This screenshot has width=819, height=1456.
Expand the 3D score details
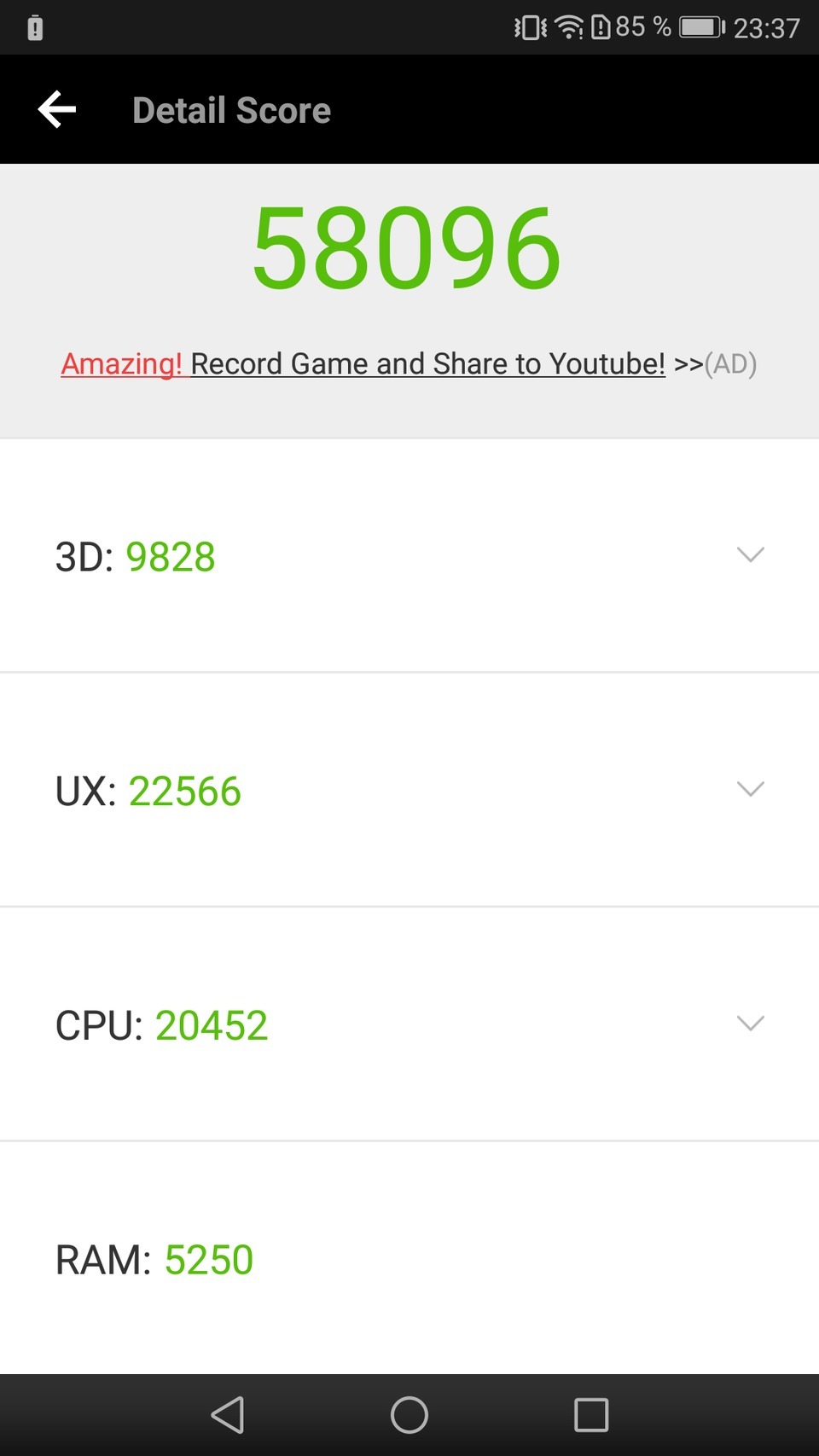750,555
